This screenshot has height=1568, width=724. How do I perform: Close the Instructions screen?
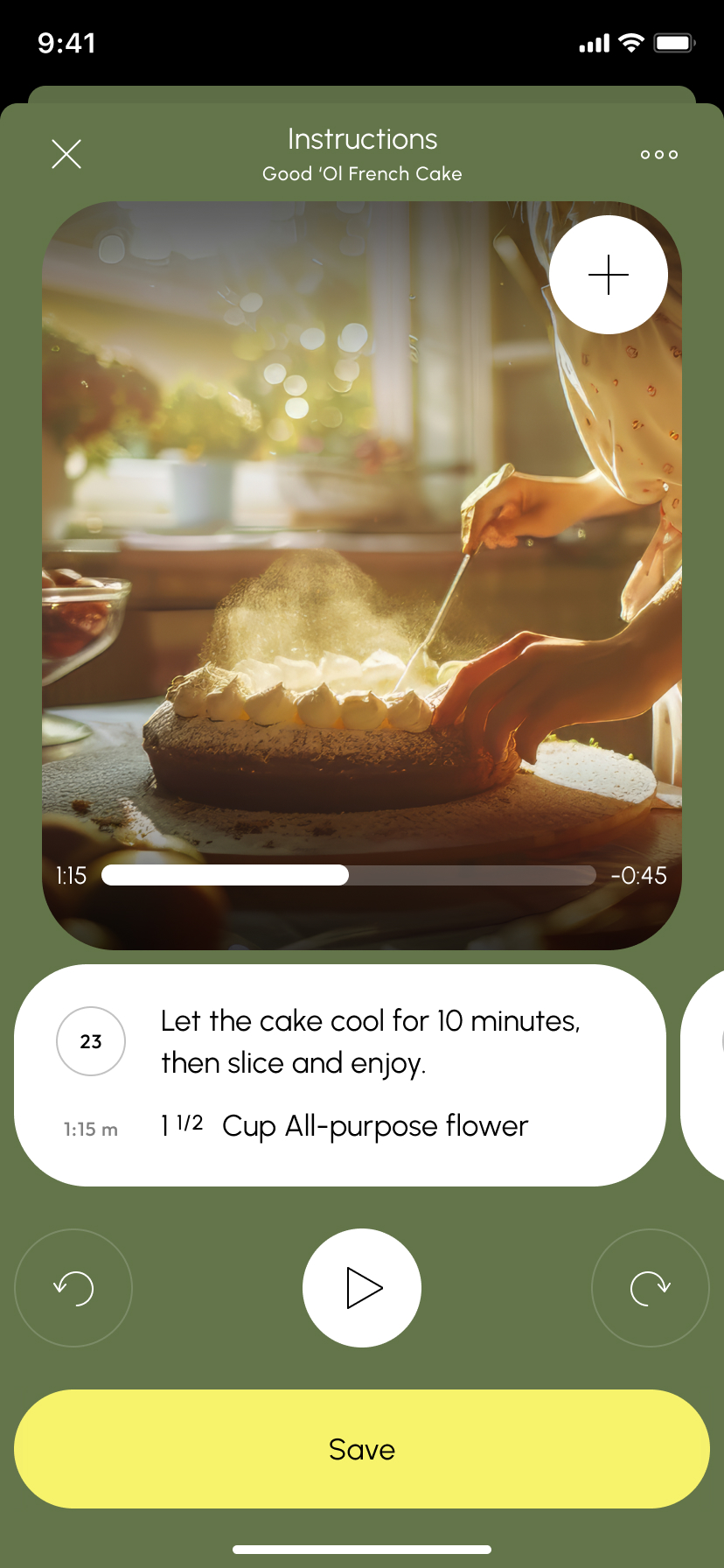click(66, 154)
